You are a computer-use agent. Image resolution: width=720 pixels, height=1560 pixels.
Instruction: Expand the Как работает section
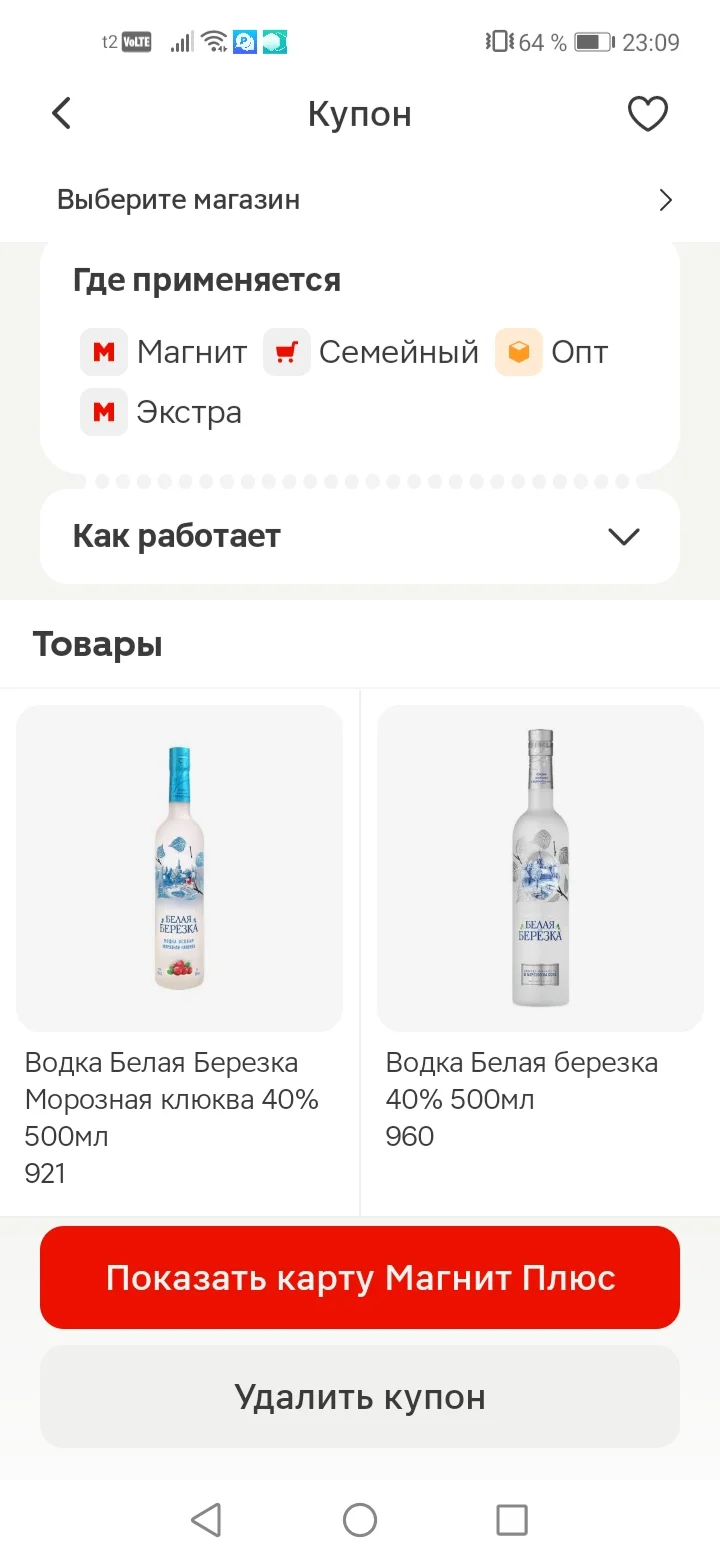(x=360, y=536)
